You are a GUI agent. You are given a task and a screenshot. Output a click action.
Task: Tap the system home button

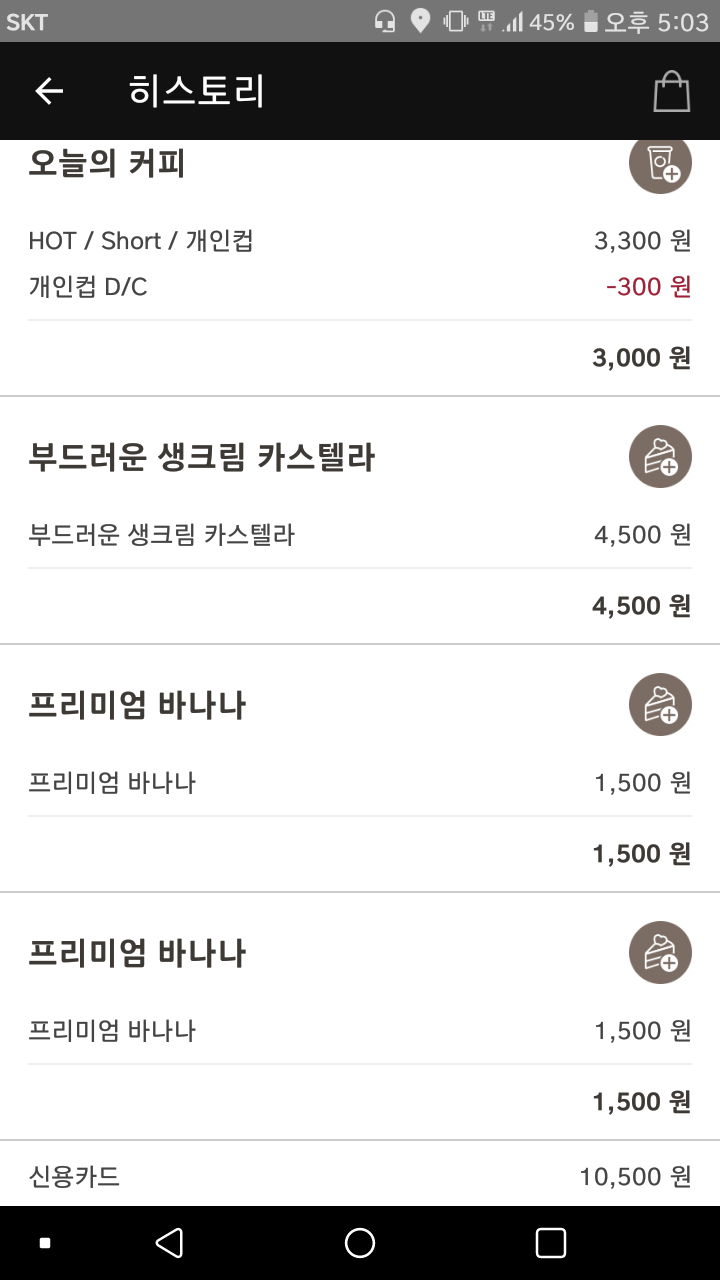[x=360, y=1243]
